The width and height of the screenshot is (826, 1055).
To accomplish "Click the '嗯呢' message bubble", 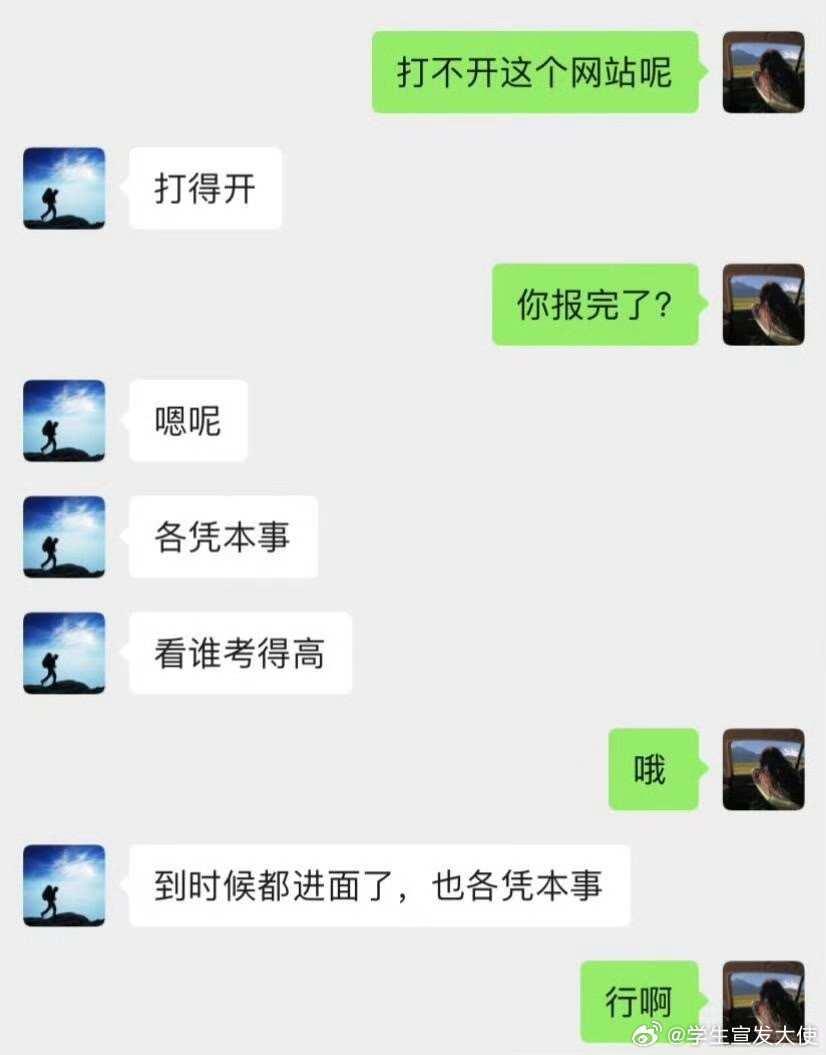I will (x=188, y=421).
